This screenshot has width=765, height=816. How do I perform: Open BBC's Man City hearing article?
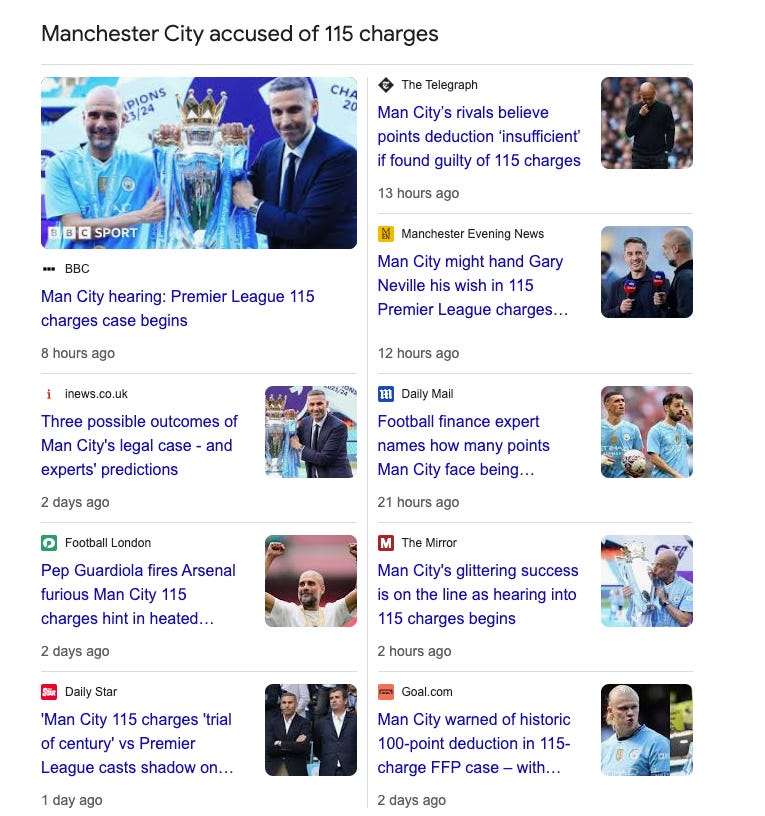click(x=177, y=308)
